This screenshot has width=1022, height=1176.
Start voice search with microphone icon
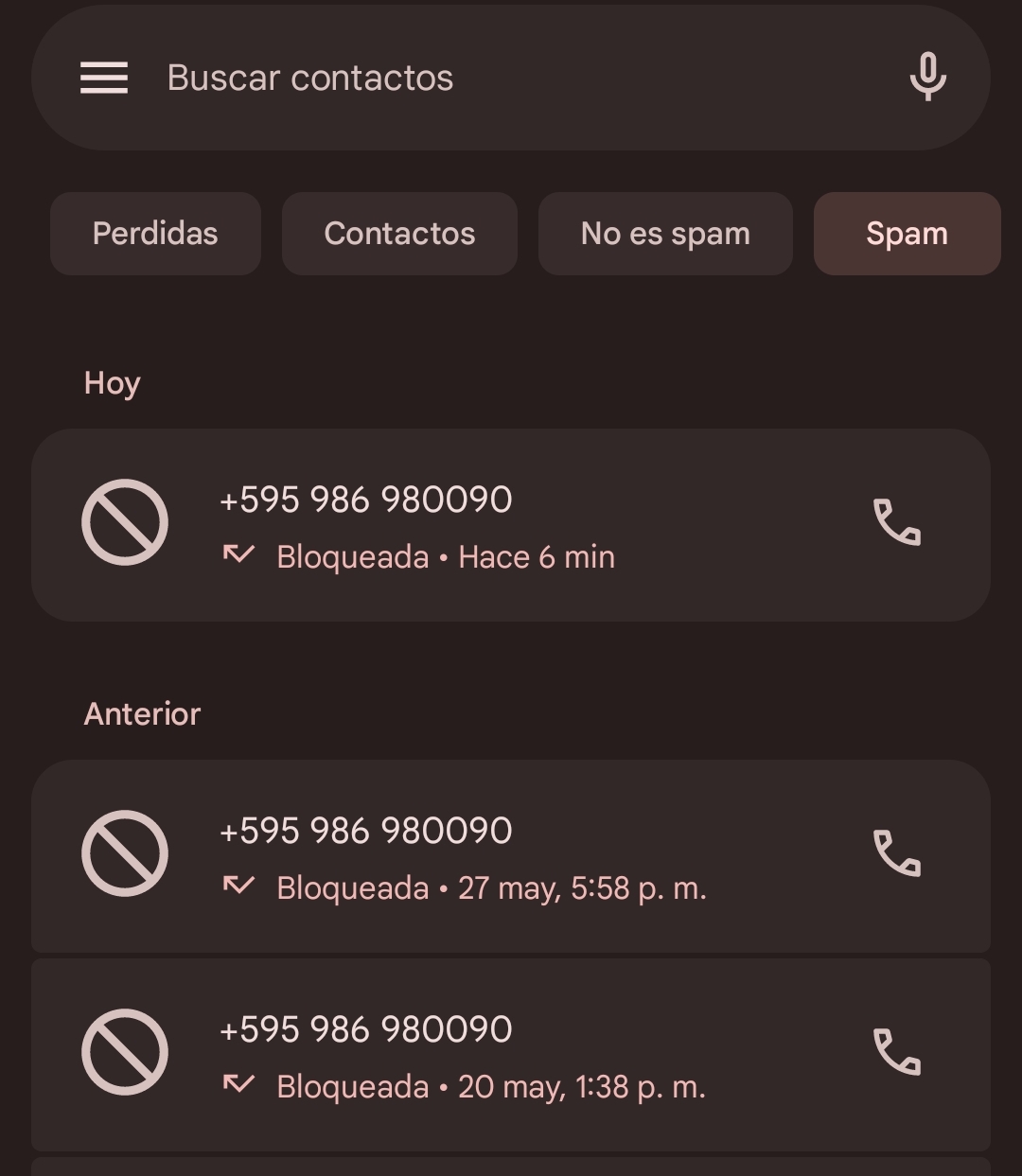(927, 78)
